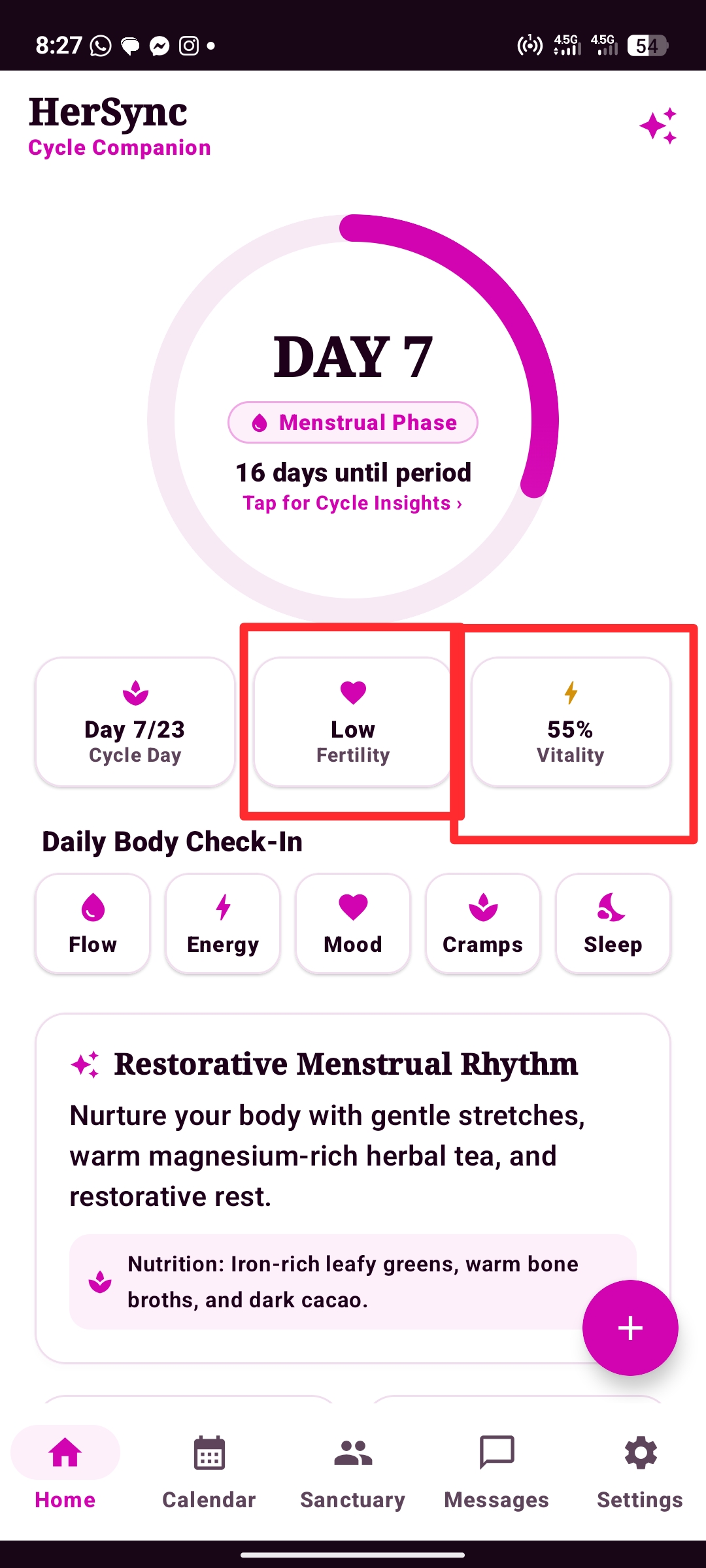Log Sleep in the daily check-in

(x=613, y=924)
